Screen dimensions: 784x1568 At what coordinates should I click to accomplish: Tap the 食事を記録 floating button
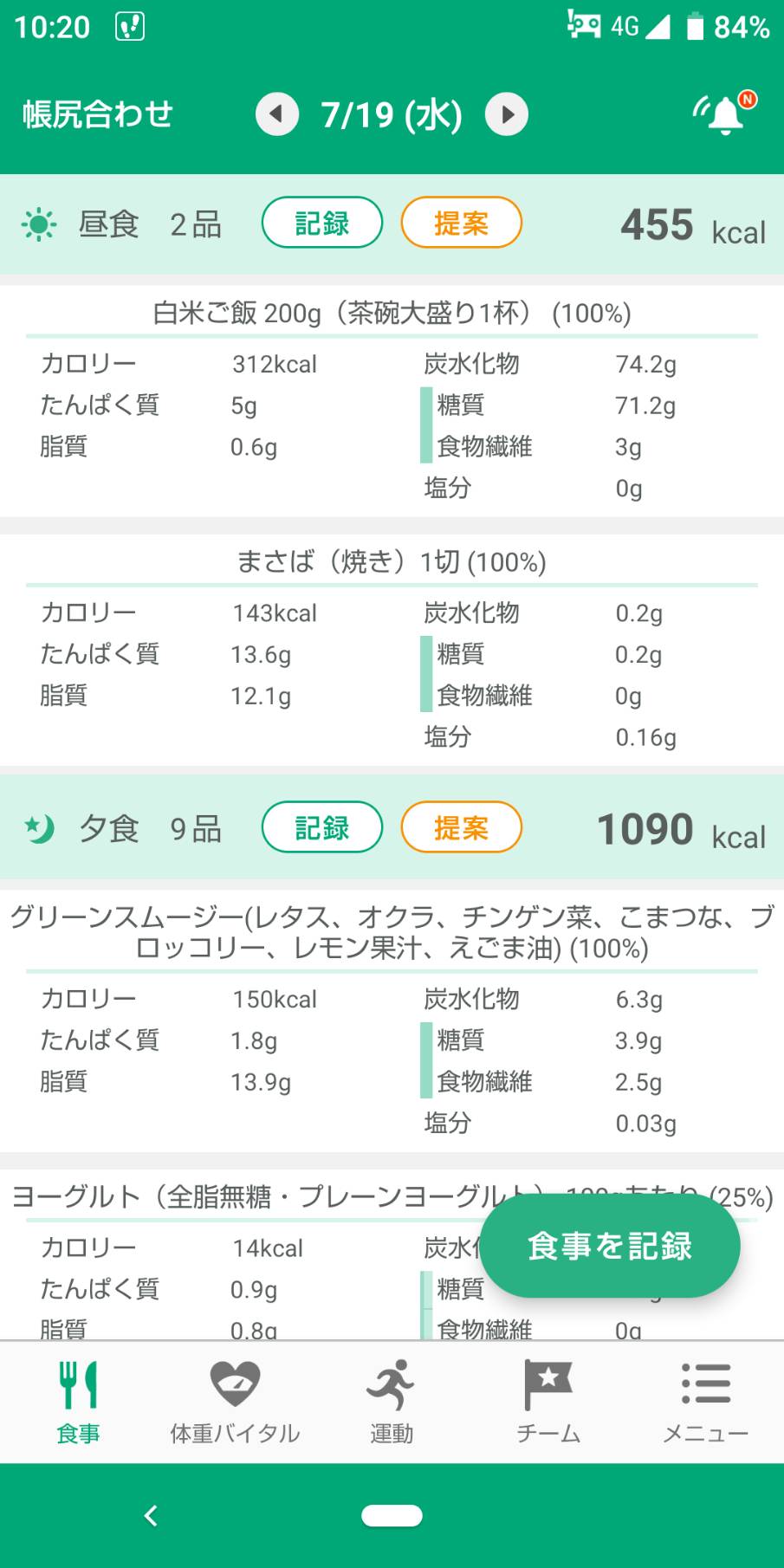coord(610,1246)
